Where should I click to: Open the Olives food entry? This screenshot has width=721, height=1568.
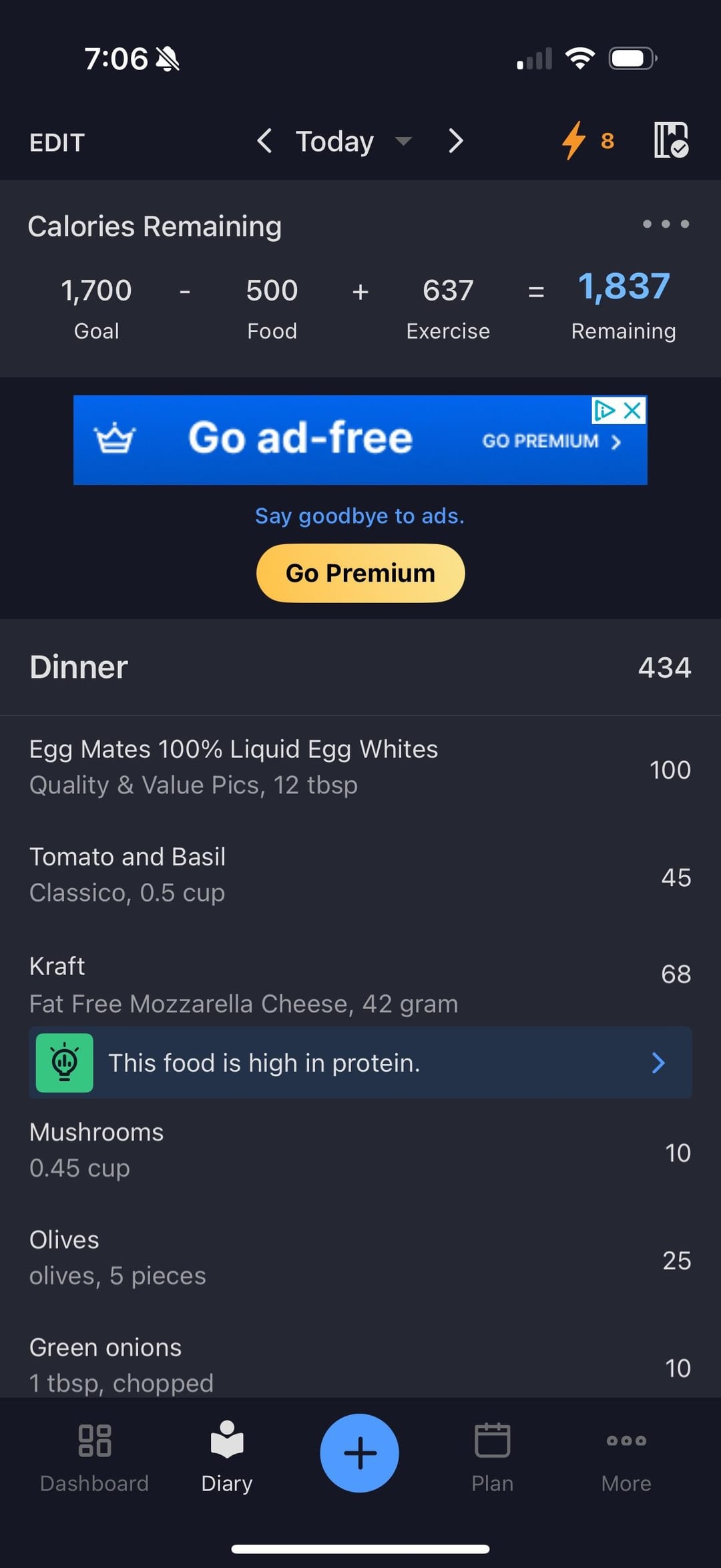tap(360, 1258)
